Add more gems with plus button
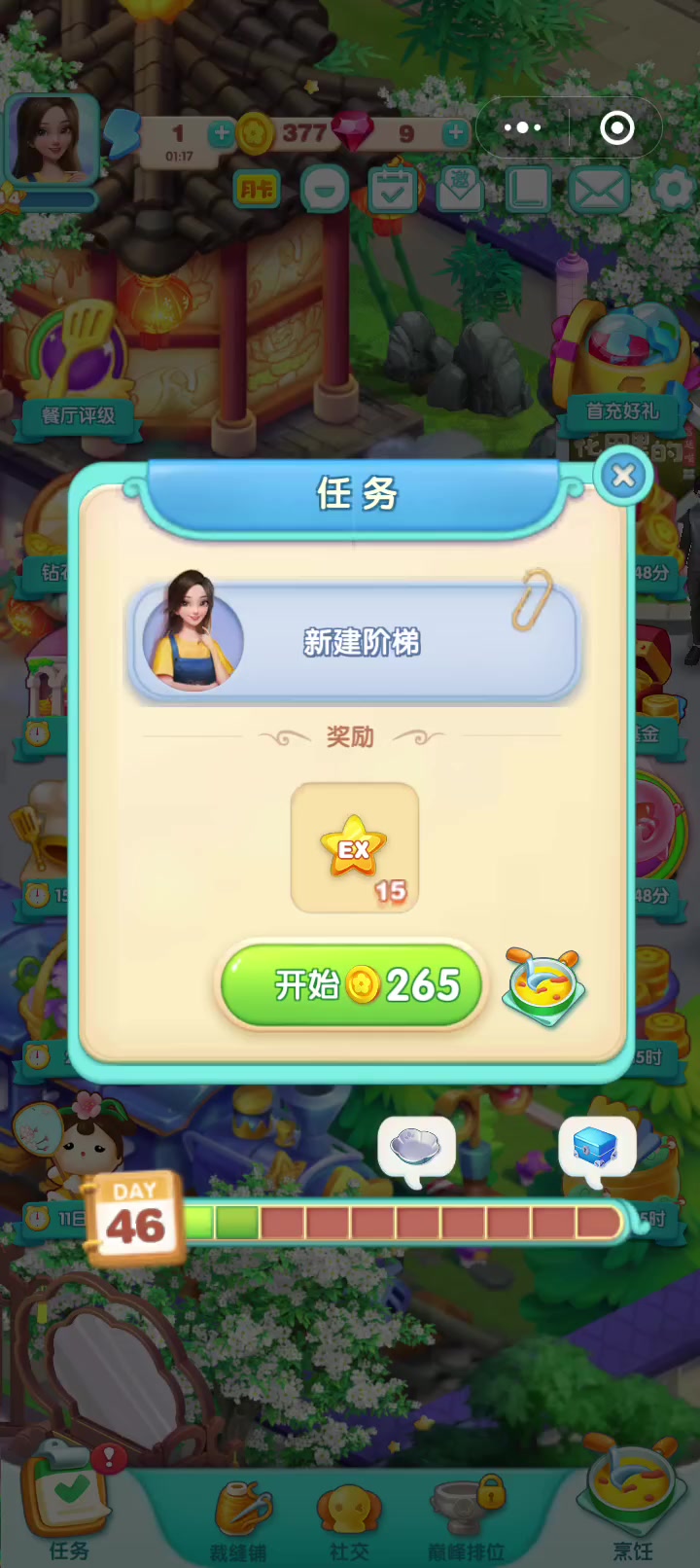The image size is (700, 1568). click(x=455, y=132)
